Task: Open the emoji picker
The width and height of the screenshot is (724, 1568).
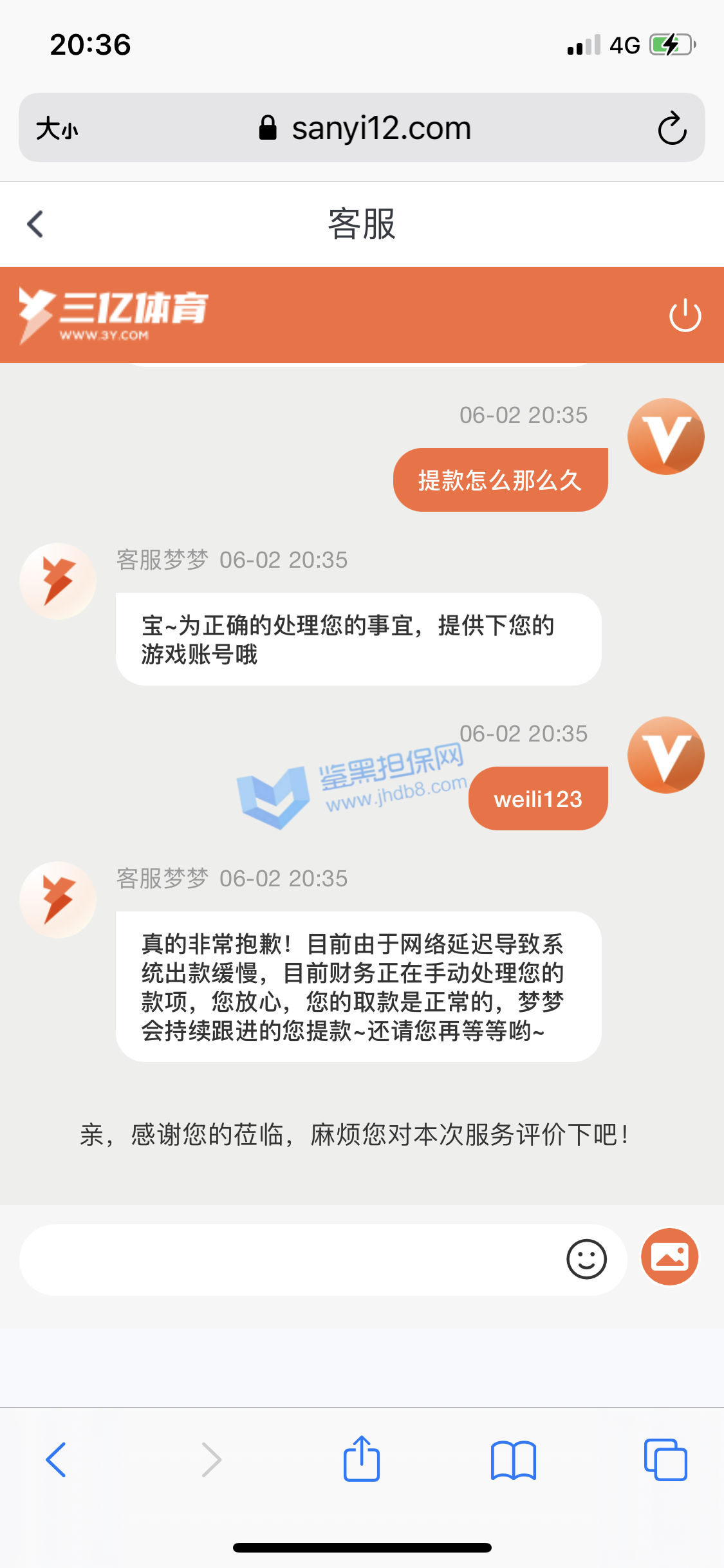Action: (x=586, y=1259)
